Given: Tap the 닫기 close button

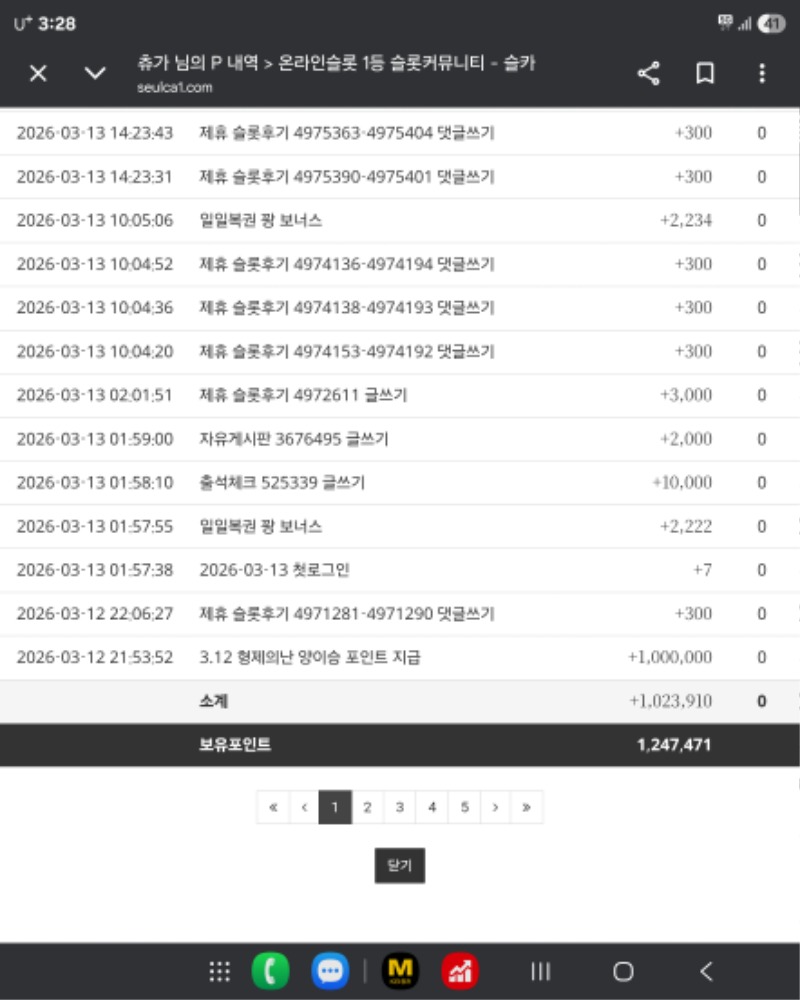Looking at the screenshot, I should tap(399, 865).
